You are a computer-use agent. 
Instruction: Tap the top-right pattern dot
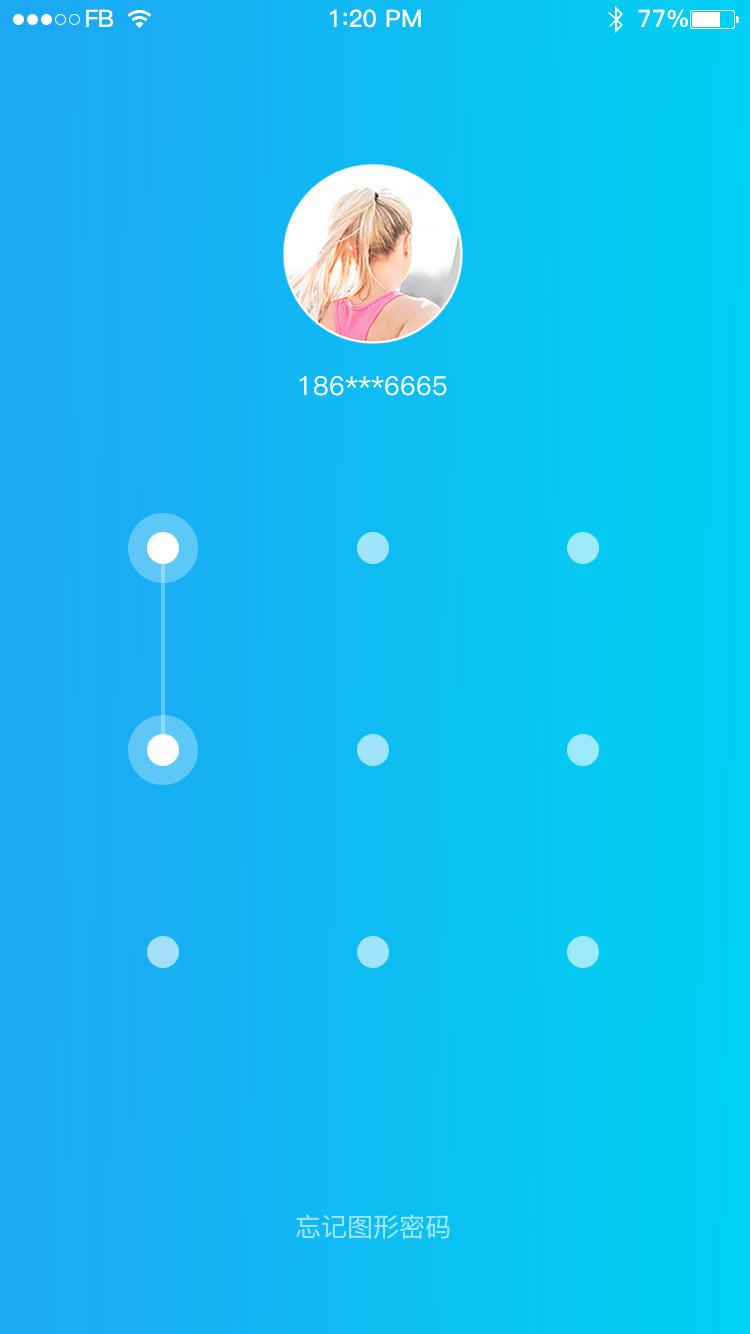tap(583, 548)
